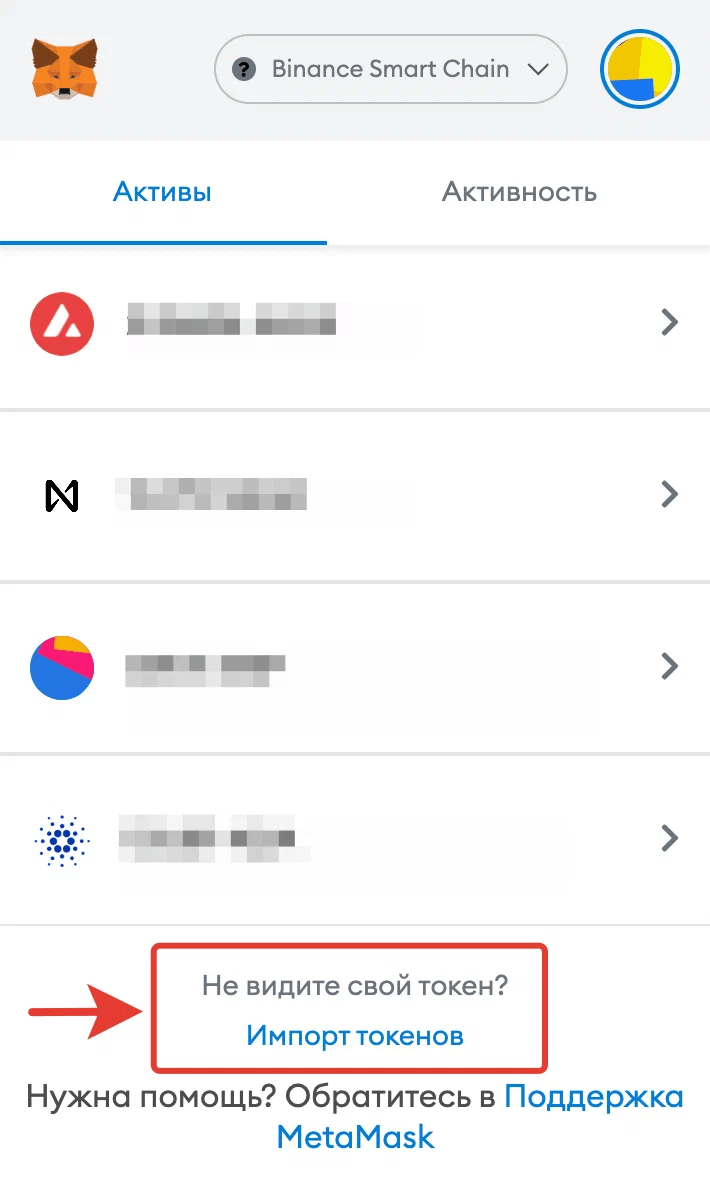Switch to the Активы tab
Viewport: 710px width, 1196px height.
pos(162,192)
